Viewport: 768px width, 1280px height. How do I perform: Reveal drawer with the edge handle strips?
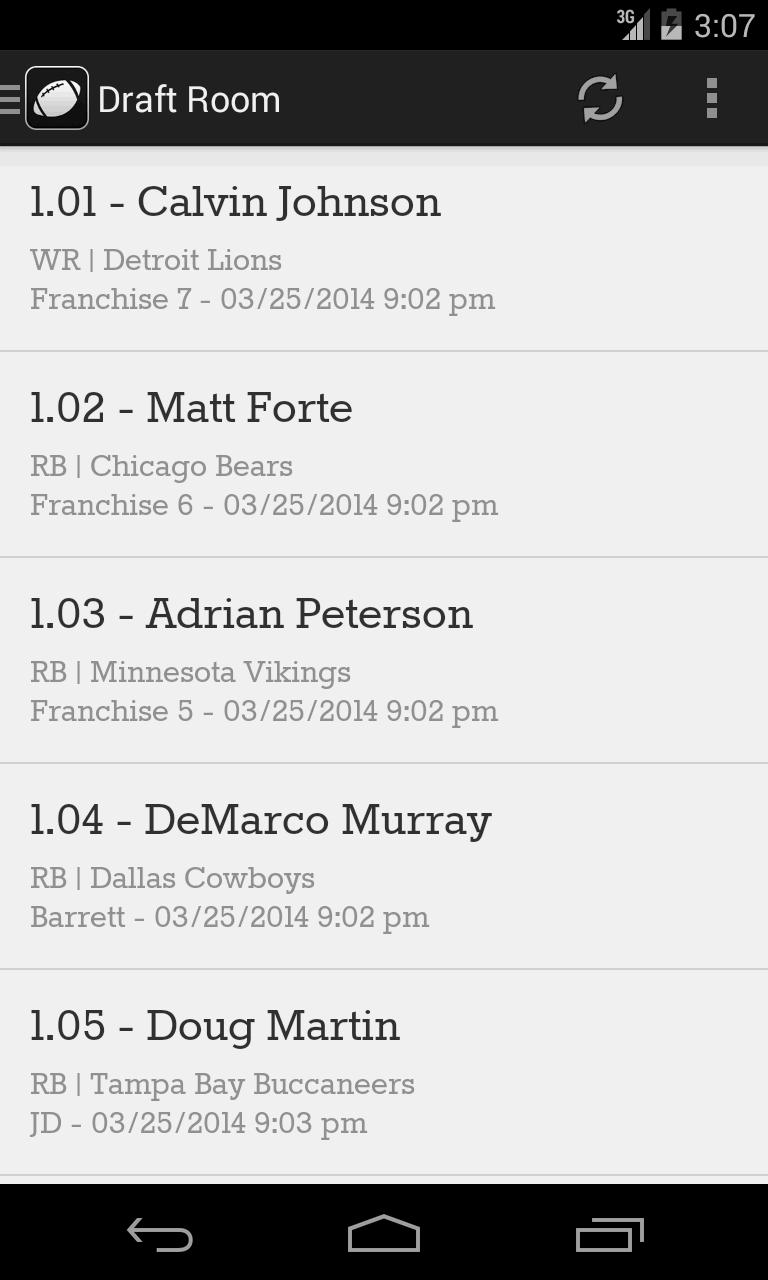tap(8, 97)
